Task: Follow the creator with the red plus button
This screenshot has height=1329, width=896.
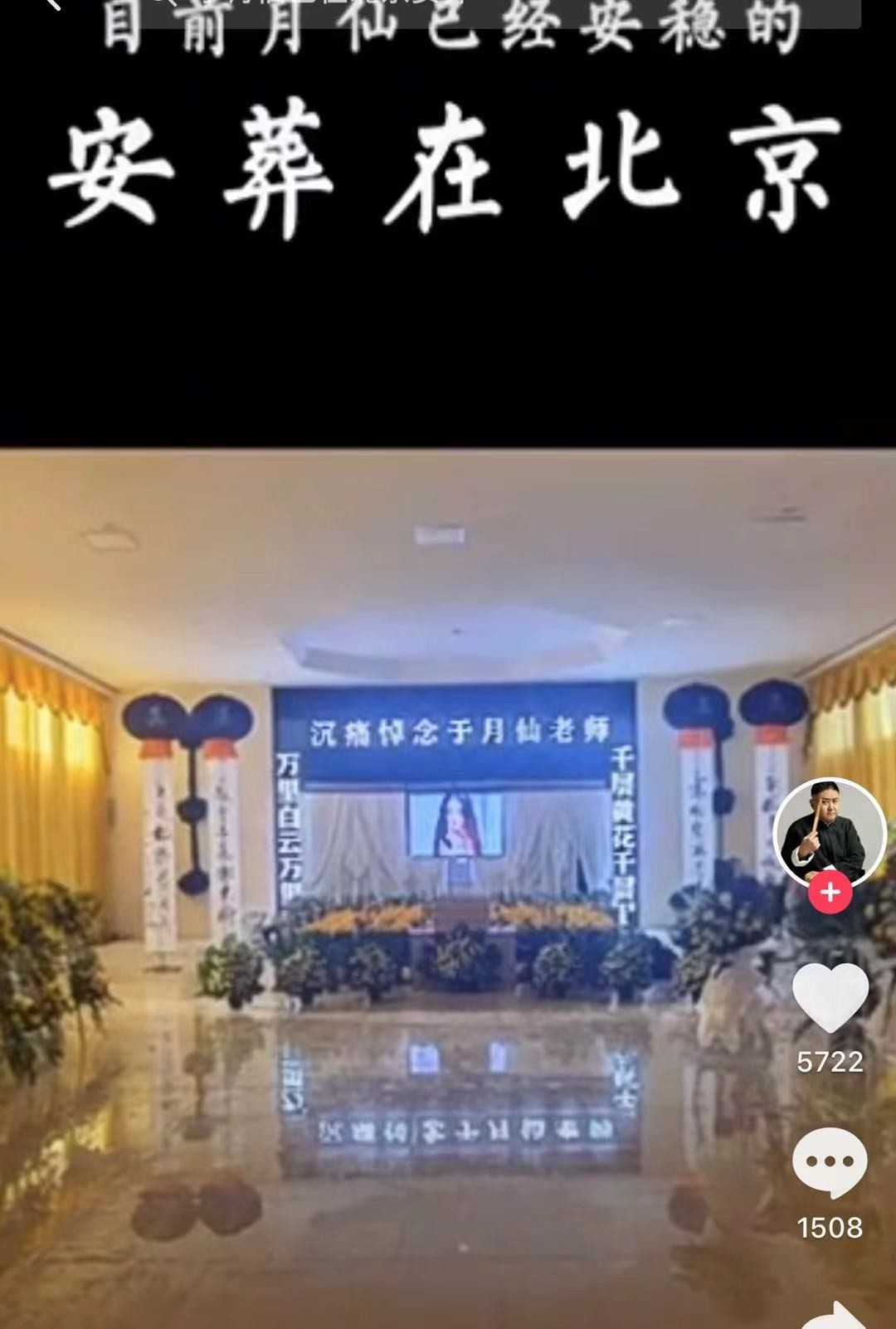Action: click(830, 893)
